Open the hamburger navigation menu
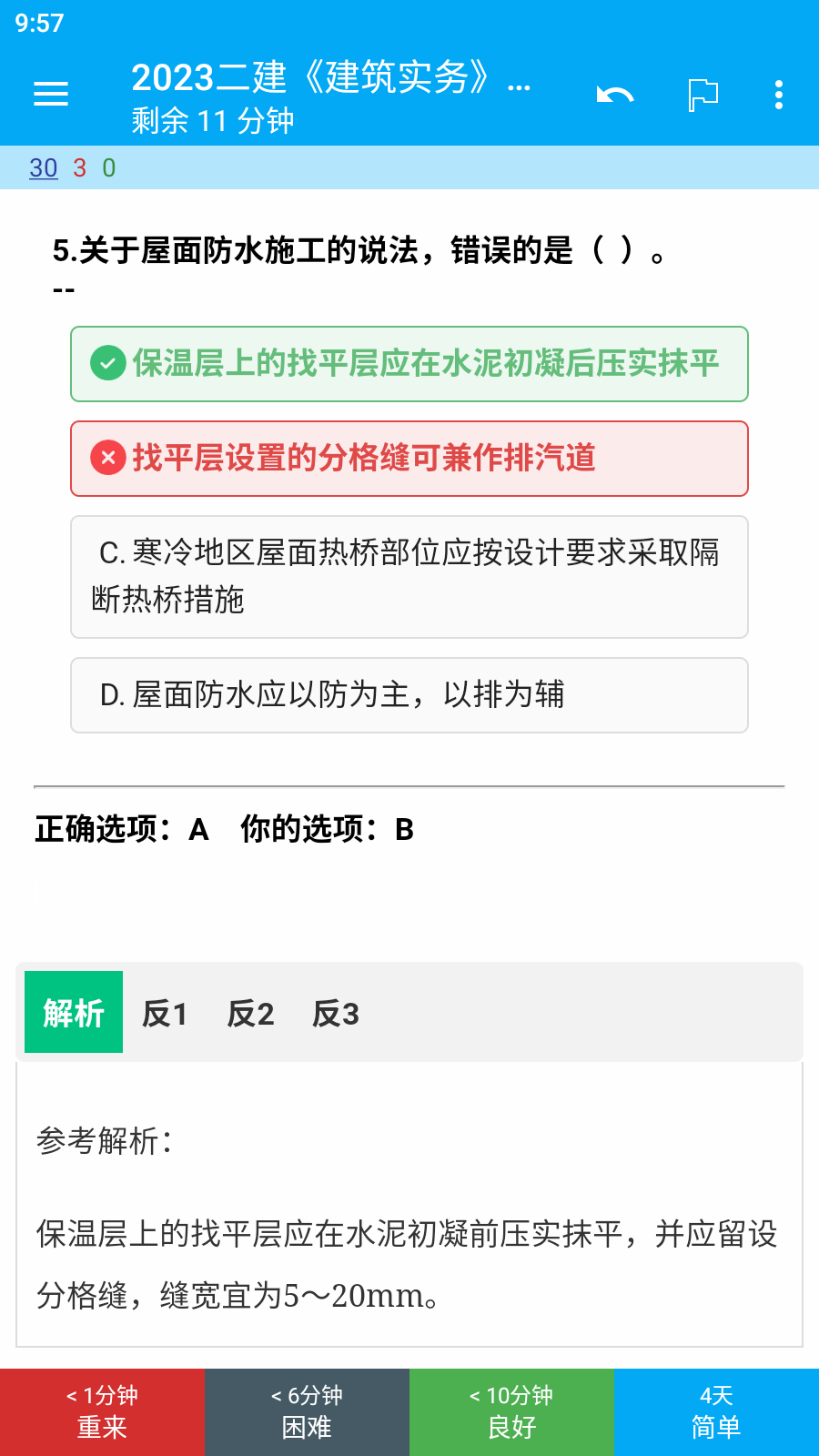The width and height of the screenshot is (819, 1456). tap(51, 94)
